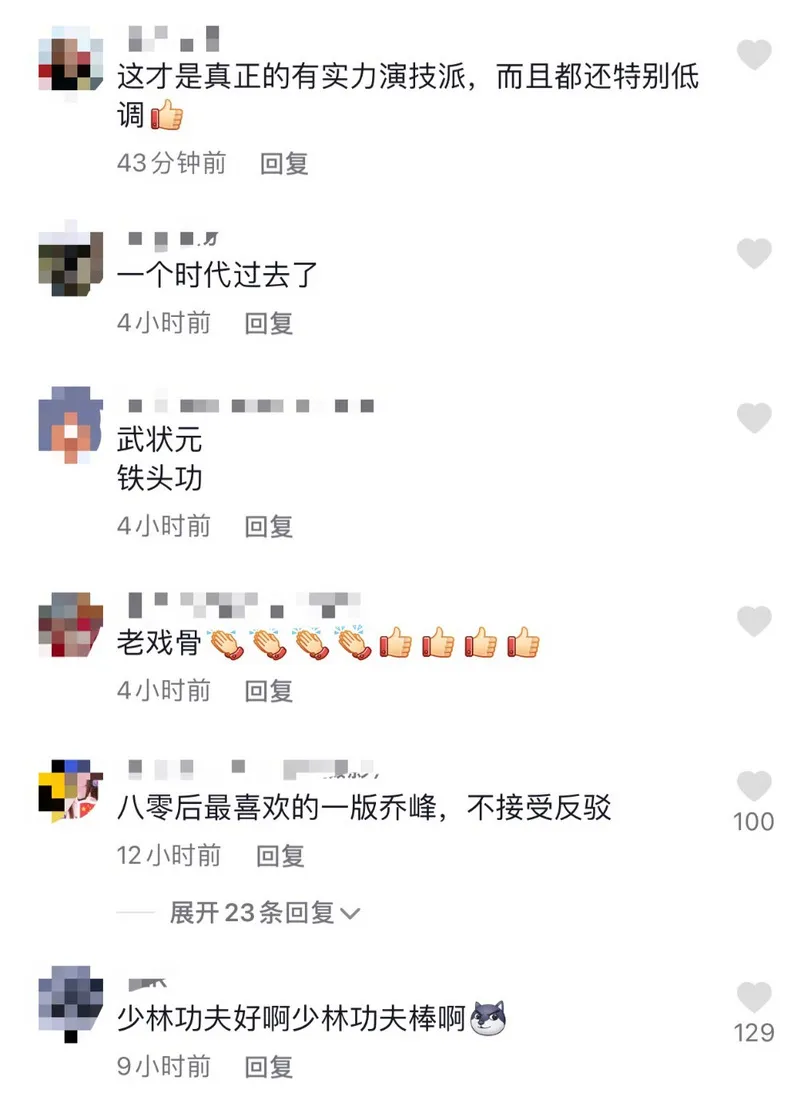Like the 老戏骨 comment
This screenshot has height=1100, width=800.
(754, 621)
